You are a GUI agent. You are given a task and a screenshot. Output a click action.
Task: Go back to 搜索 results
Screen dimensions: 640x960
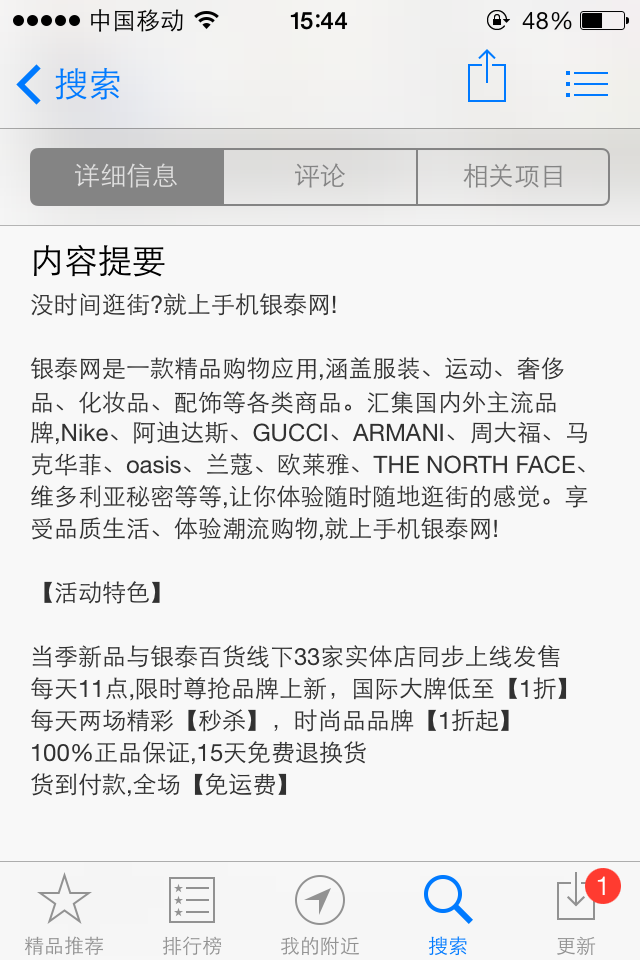coord(68,84)
